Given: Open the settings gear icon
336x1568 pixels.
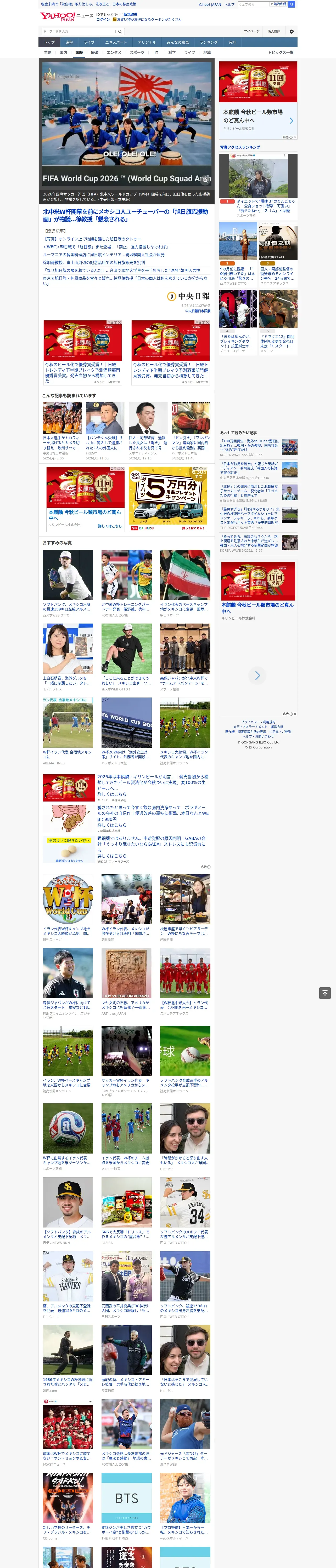Looking at the screenshot, I should coord(292,32).
